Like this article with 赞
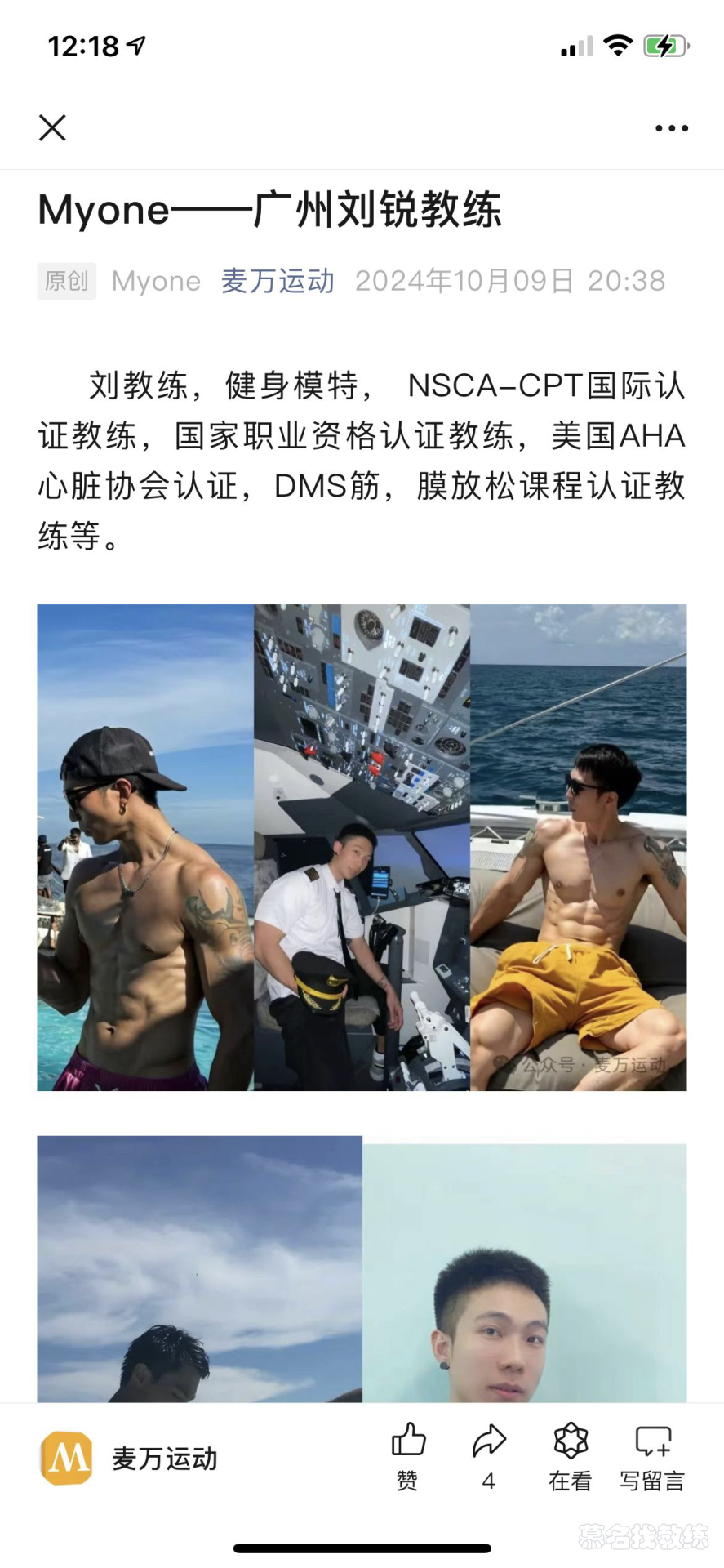The image size is (724, 1568). tap(408, 1455)
